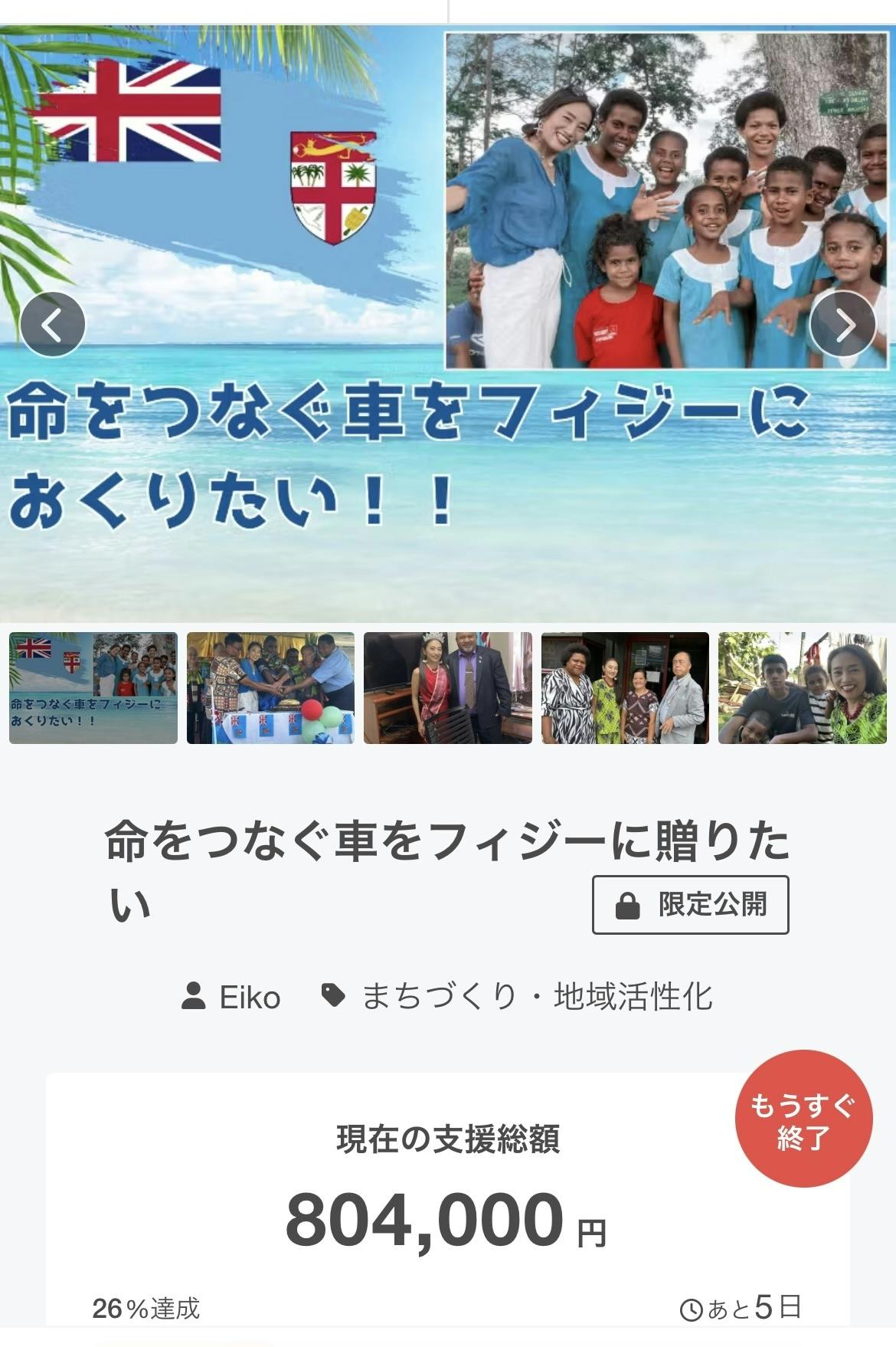The height and width of the screenshot is (1347, 896).
Task: Open the project owner Eiko's profile
Action: tap(232, 997)
